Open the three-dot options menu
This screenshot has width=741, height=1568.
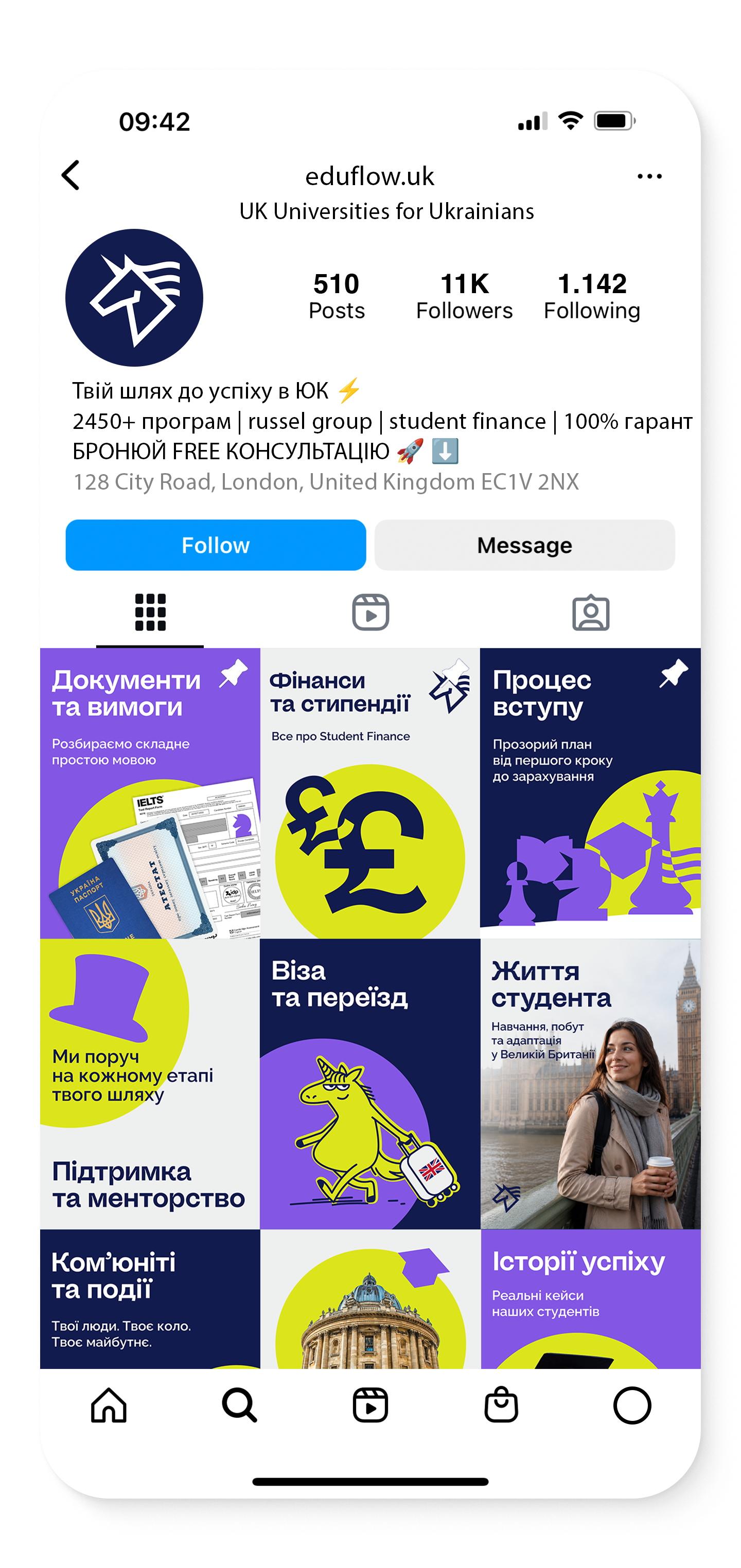coord(649,176)
